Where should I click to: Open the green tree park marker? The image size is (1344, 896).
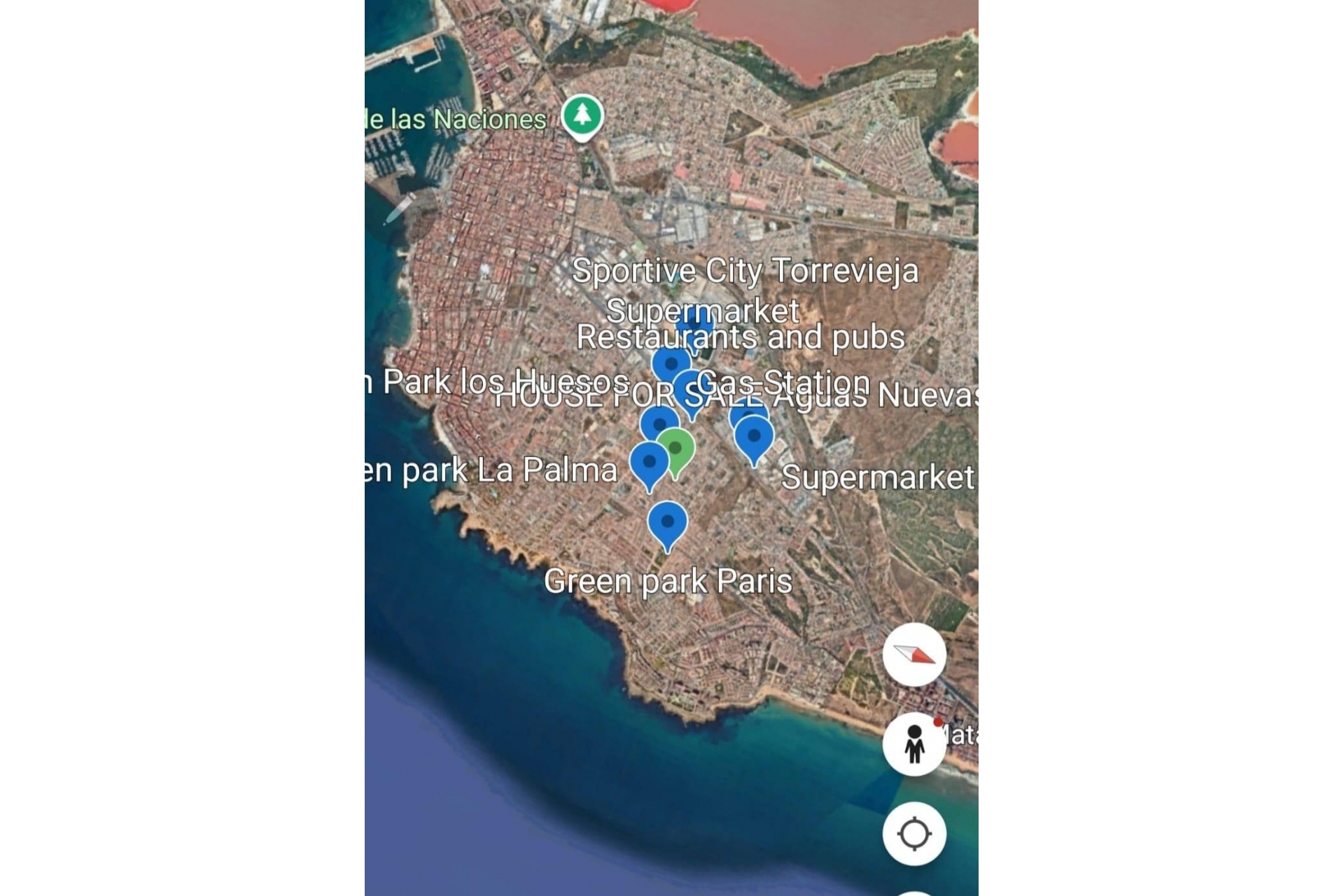582,115
